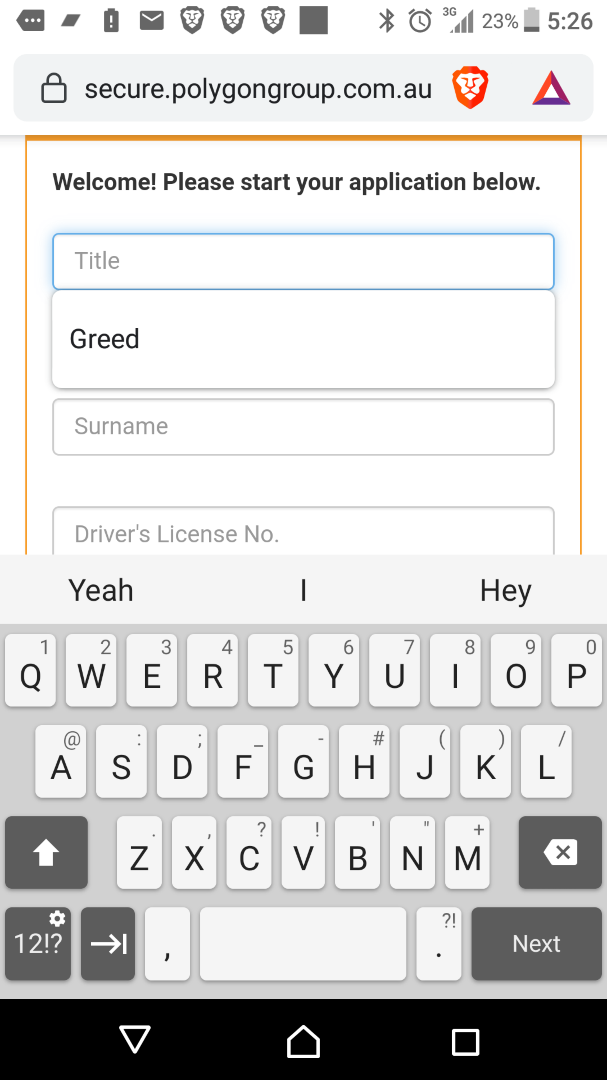Choose the keyboard suggestion Yeah

[101, 590]
